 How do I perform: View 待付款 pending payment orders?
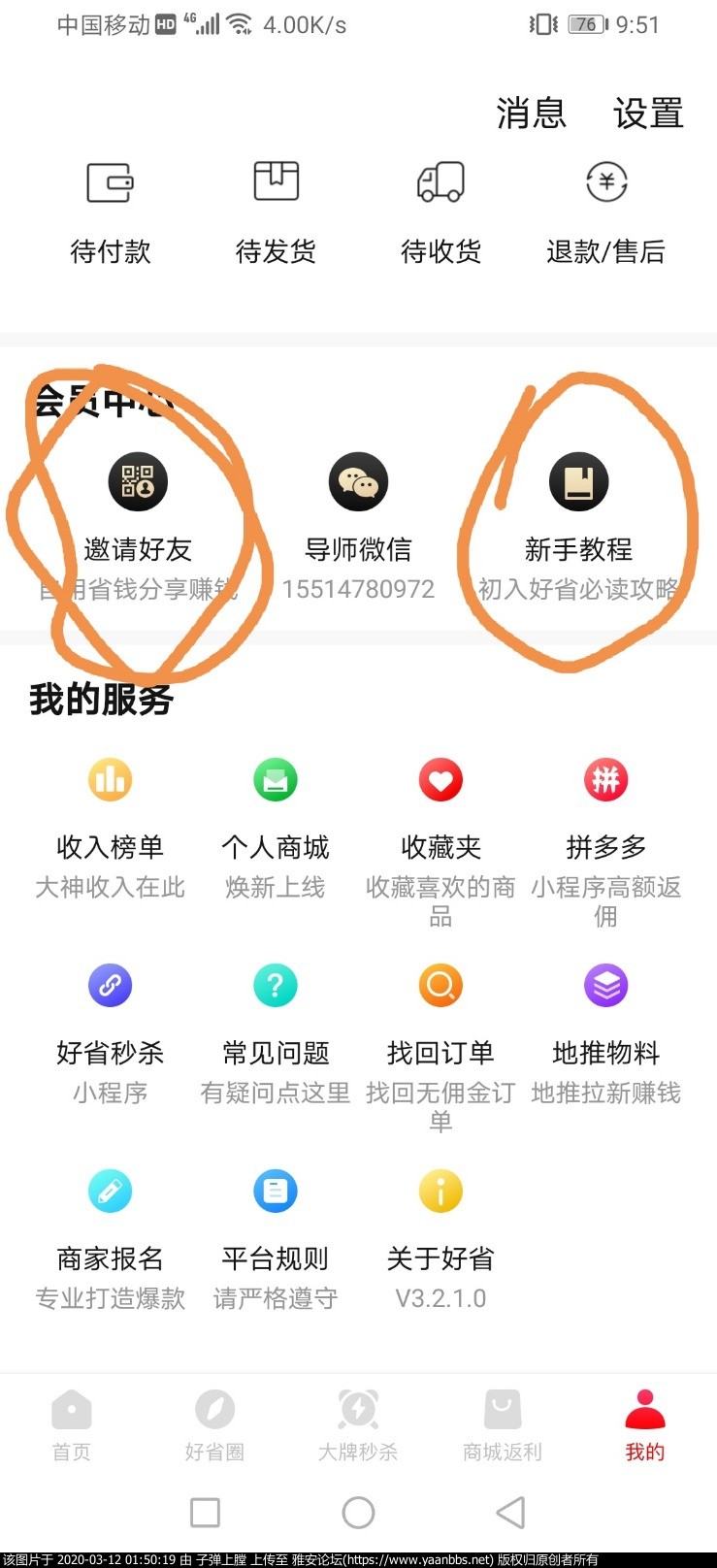(x=110, y=209)
